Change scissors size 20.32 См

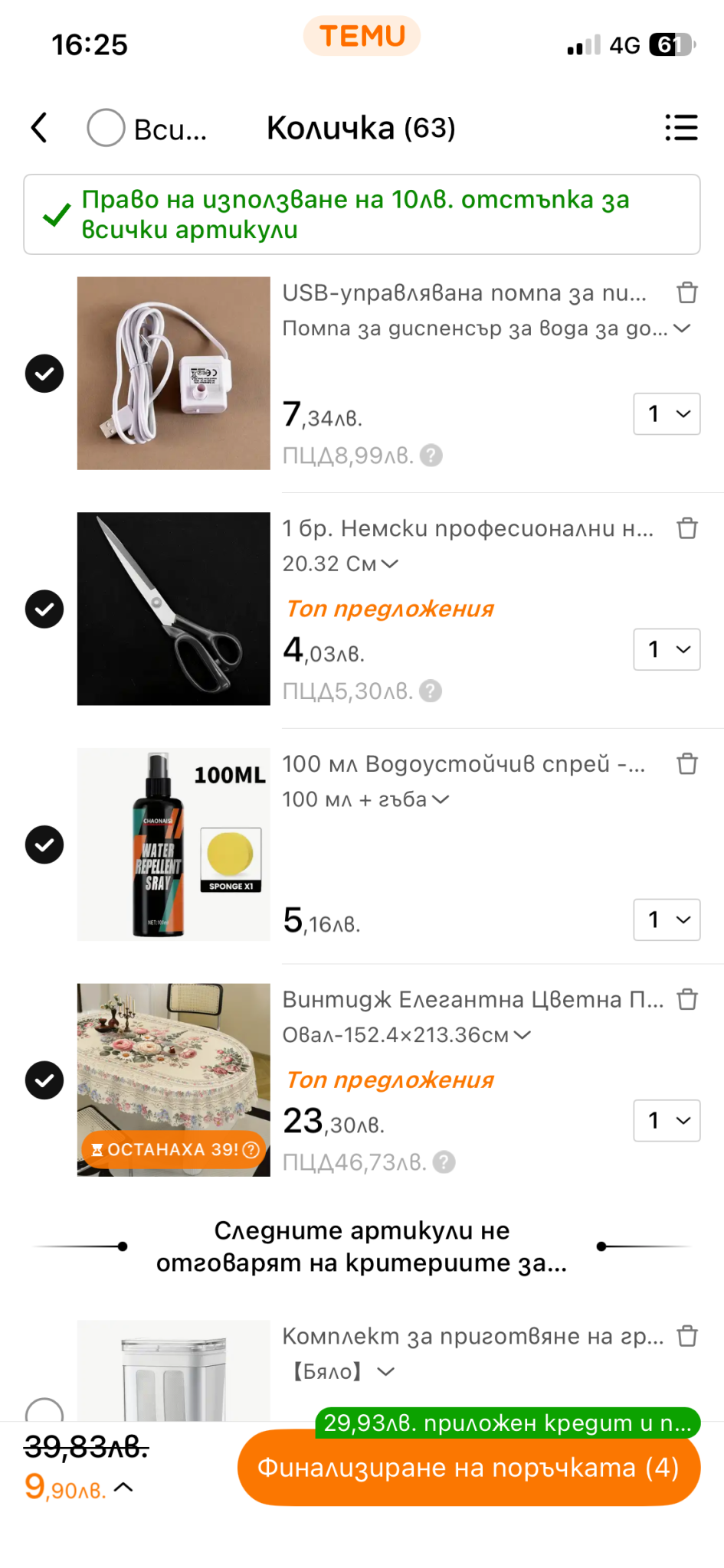coord(341,564)
